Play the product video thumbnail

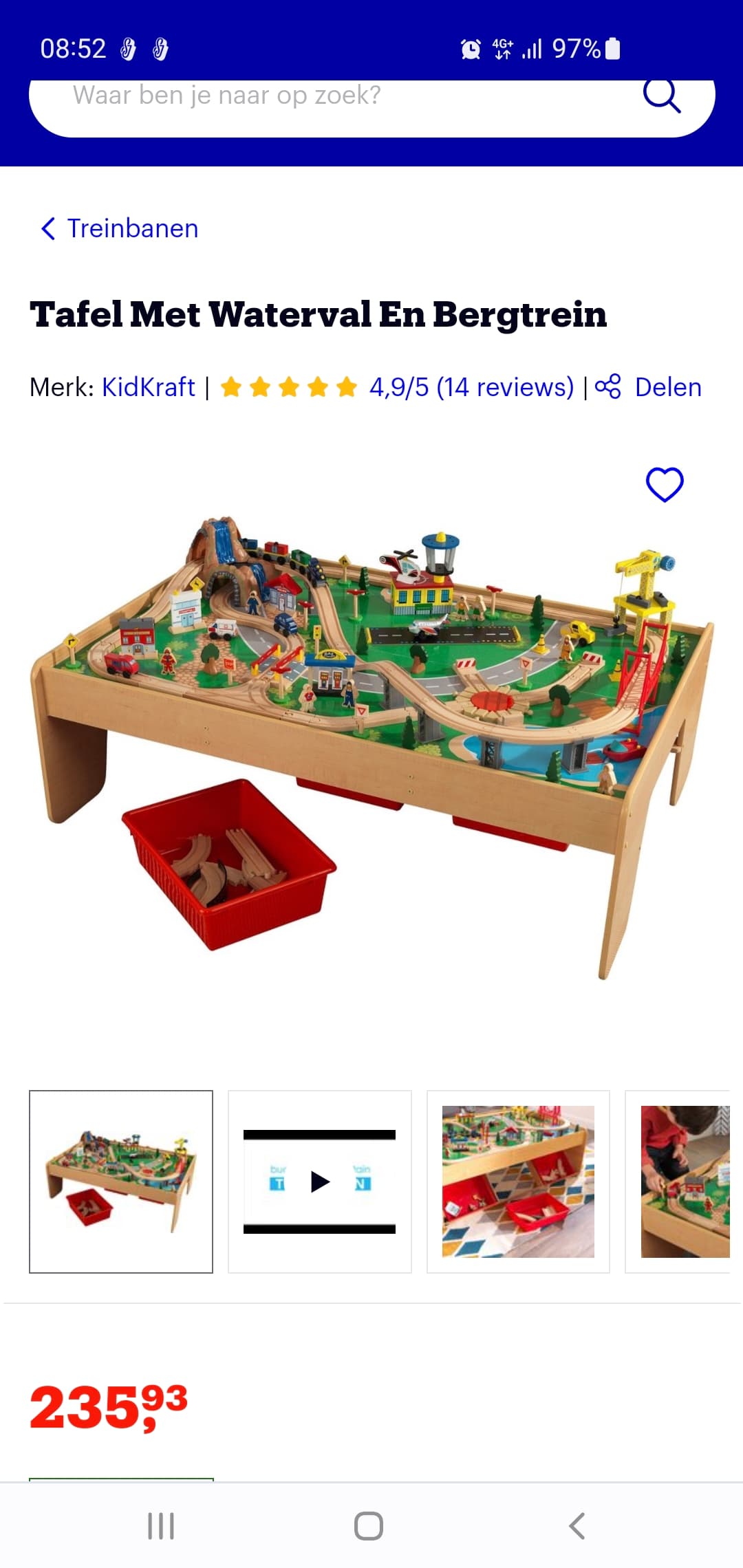[x=320, y=1182]
